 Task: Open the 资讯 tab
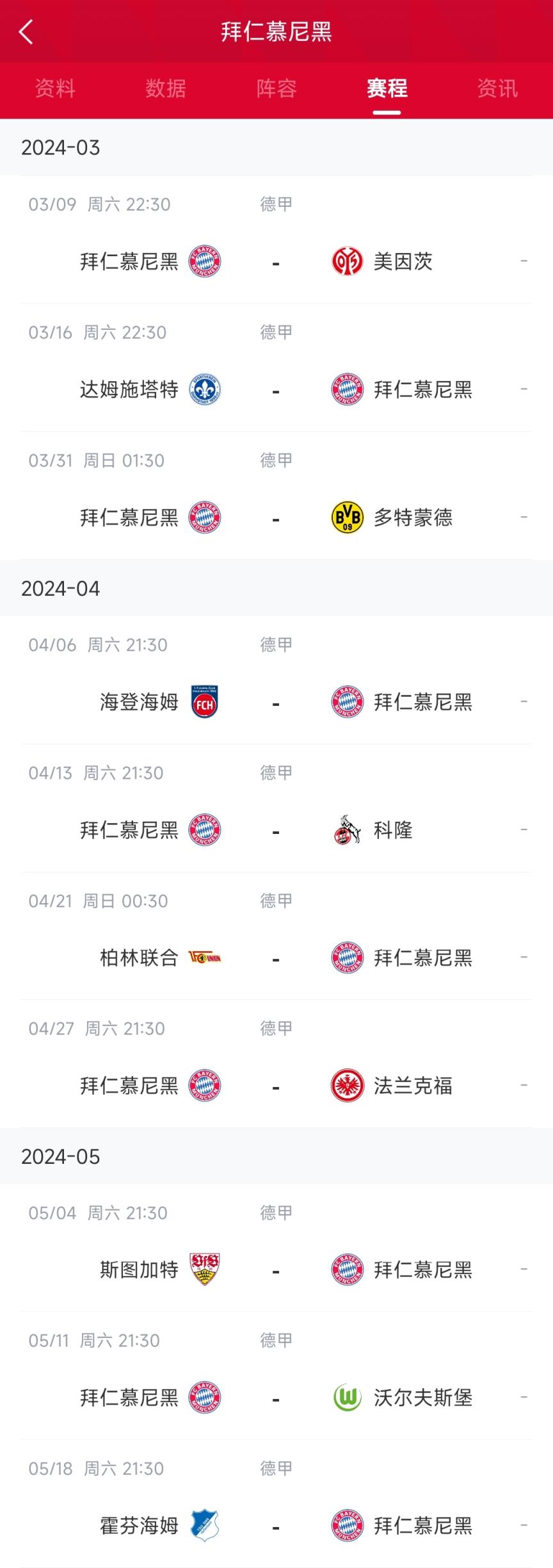[497, 88]
